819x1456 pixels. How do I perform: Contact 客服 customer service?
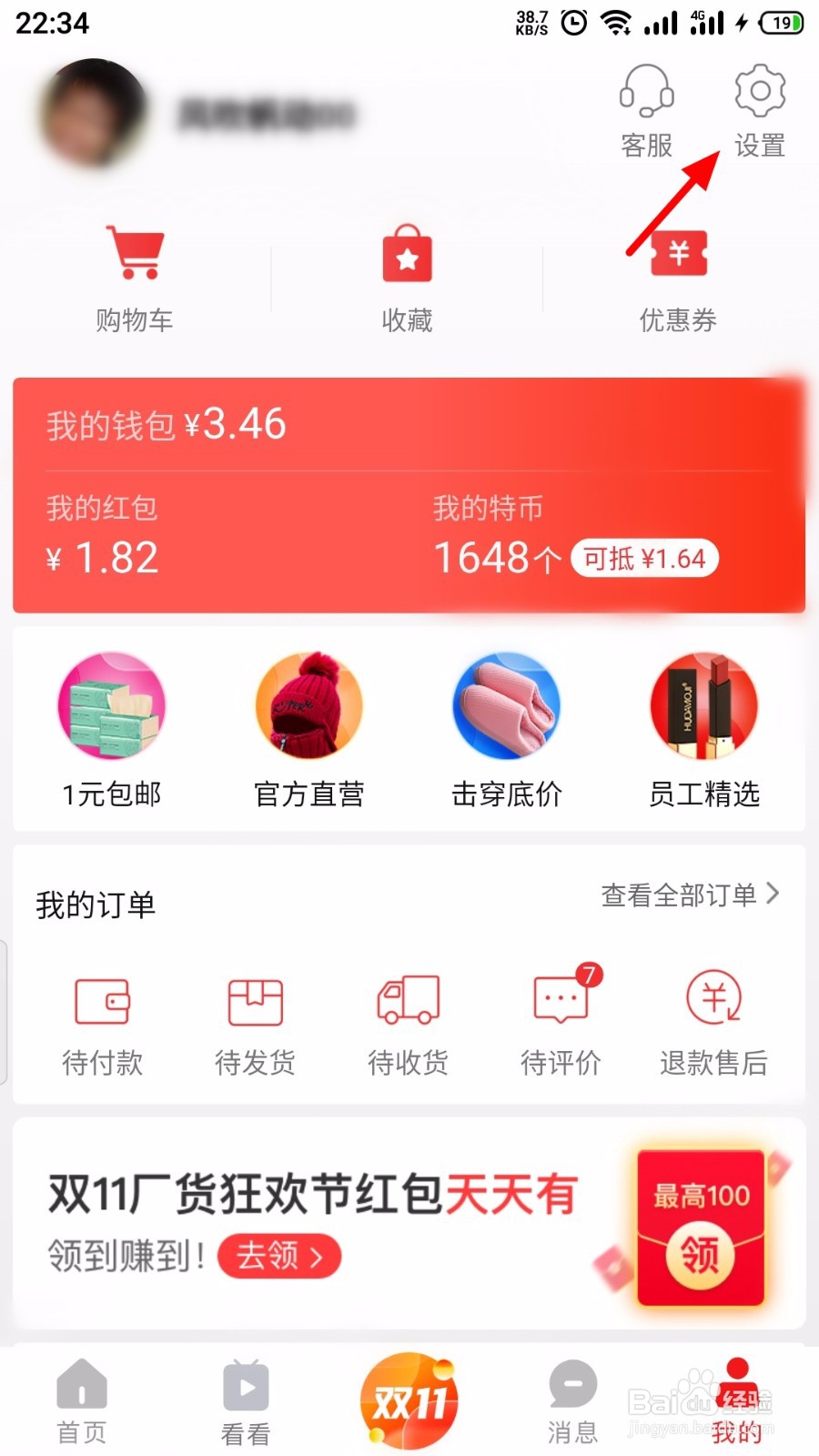point(646,109)
